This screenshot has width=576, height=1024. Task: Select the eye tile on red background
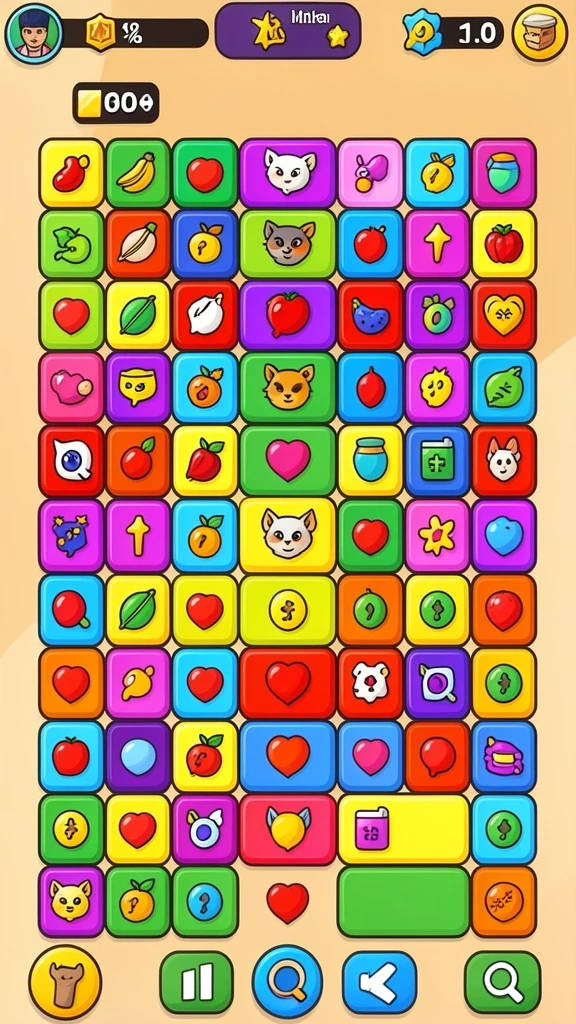(71, 460)
